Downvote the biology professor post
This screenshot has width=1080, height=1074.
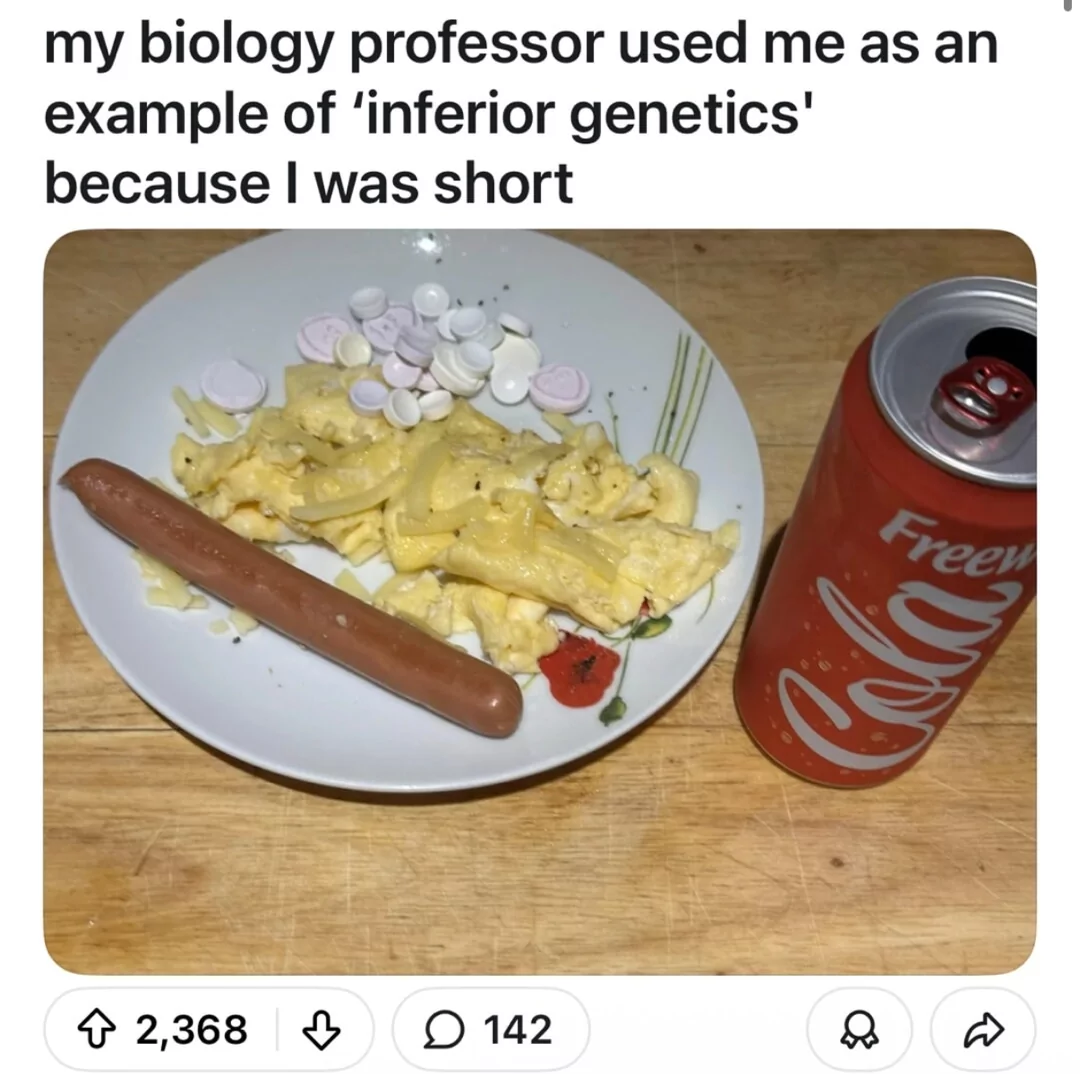(x=321, y=1029)
